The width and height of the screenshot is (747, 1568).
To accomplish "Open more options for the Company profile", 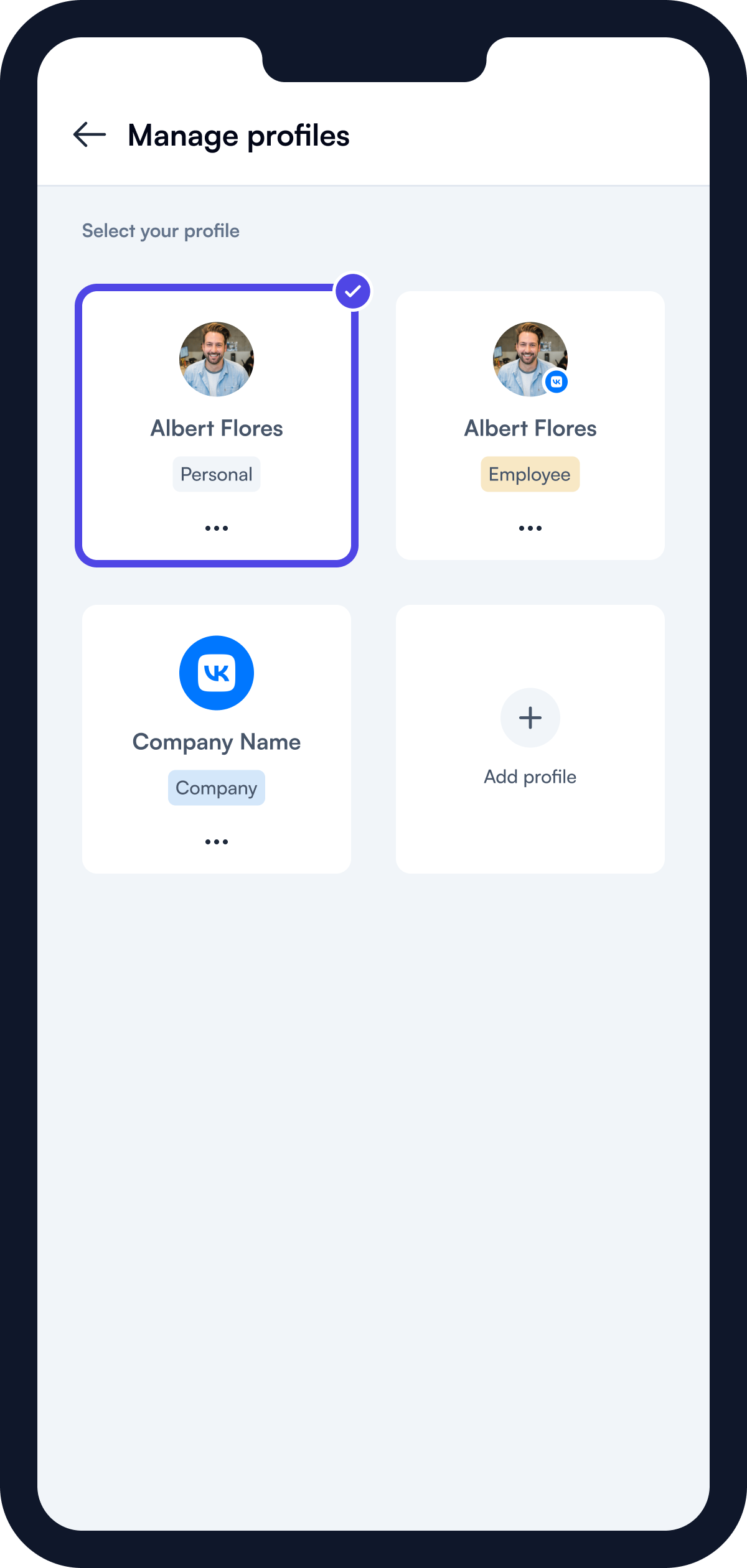I will point(217,842).
